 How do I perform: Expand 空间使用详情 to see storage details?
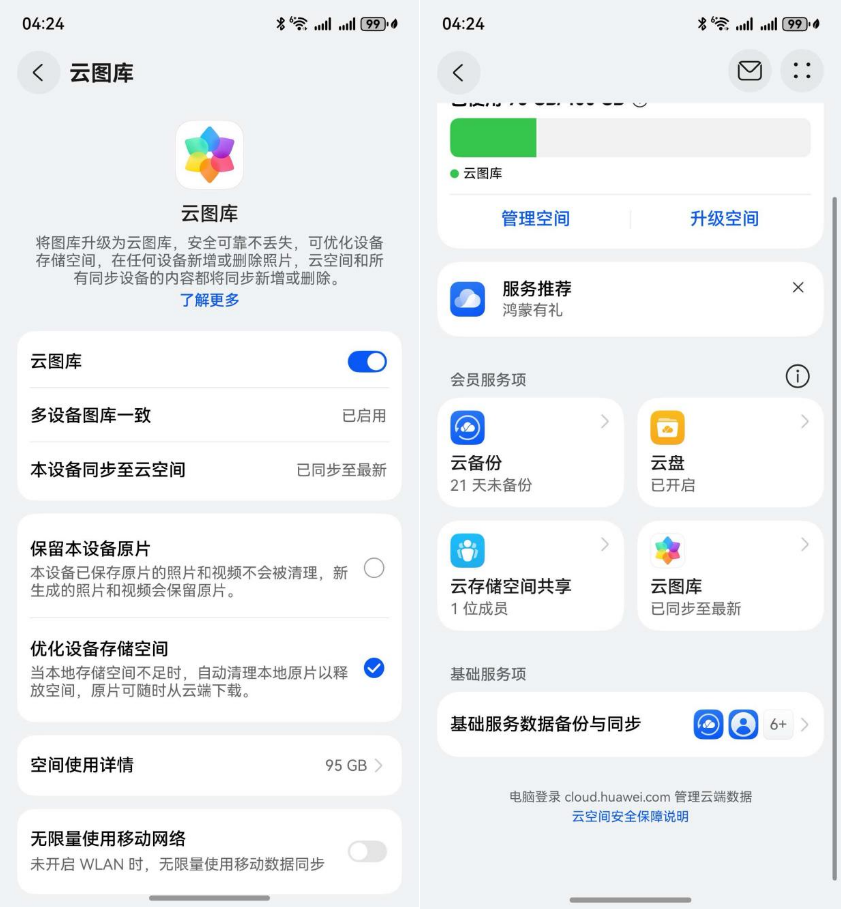pyautogui.click(x=208, y=765)
